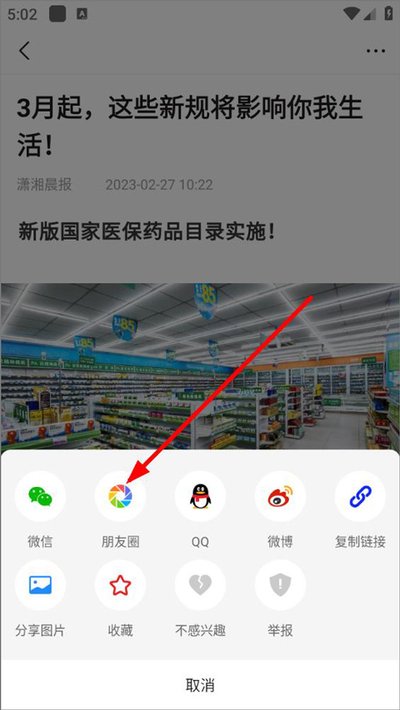The width and height of the screenshot is (400, 710).
Task: Go back using the top-left arrow
Action: click(x=24, y=51)
